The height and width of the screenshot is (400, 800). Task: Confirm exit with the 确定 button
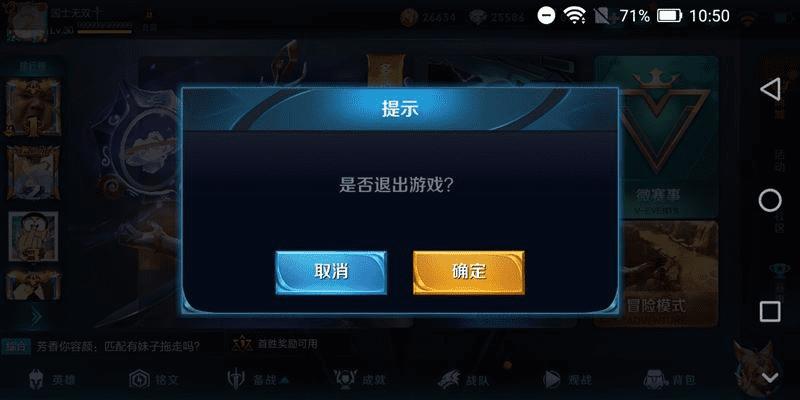(468, 272)
